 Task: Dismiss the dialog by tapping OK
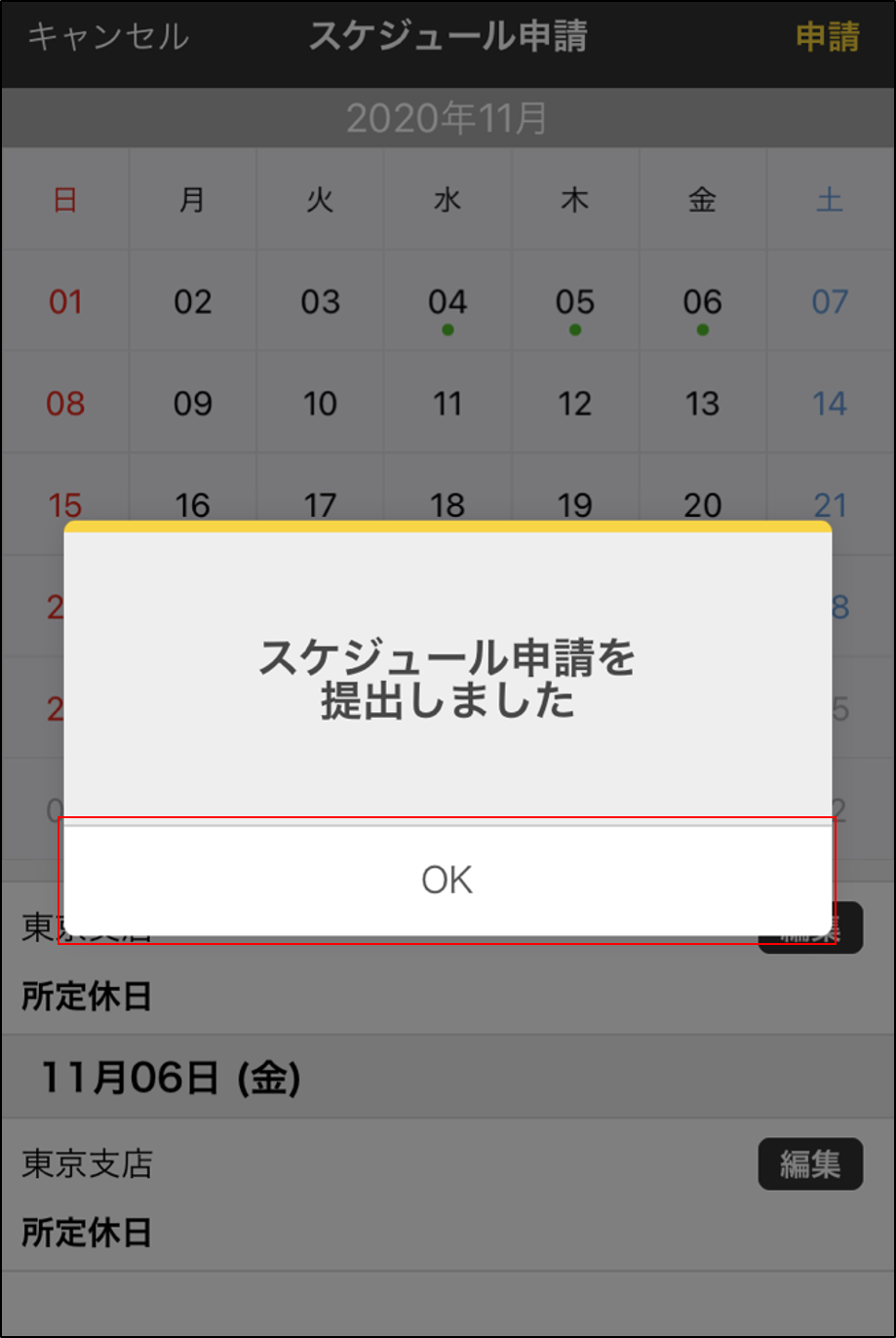point(448,878)
